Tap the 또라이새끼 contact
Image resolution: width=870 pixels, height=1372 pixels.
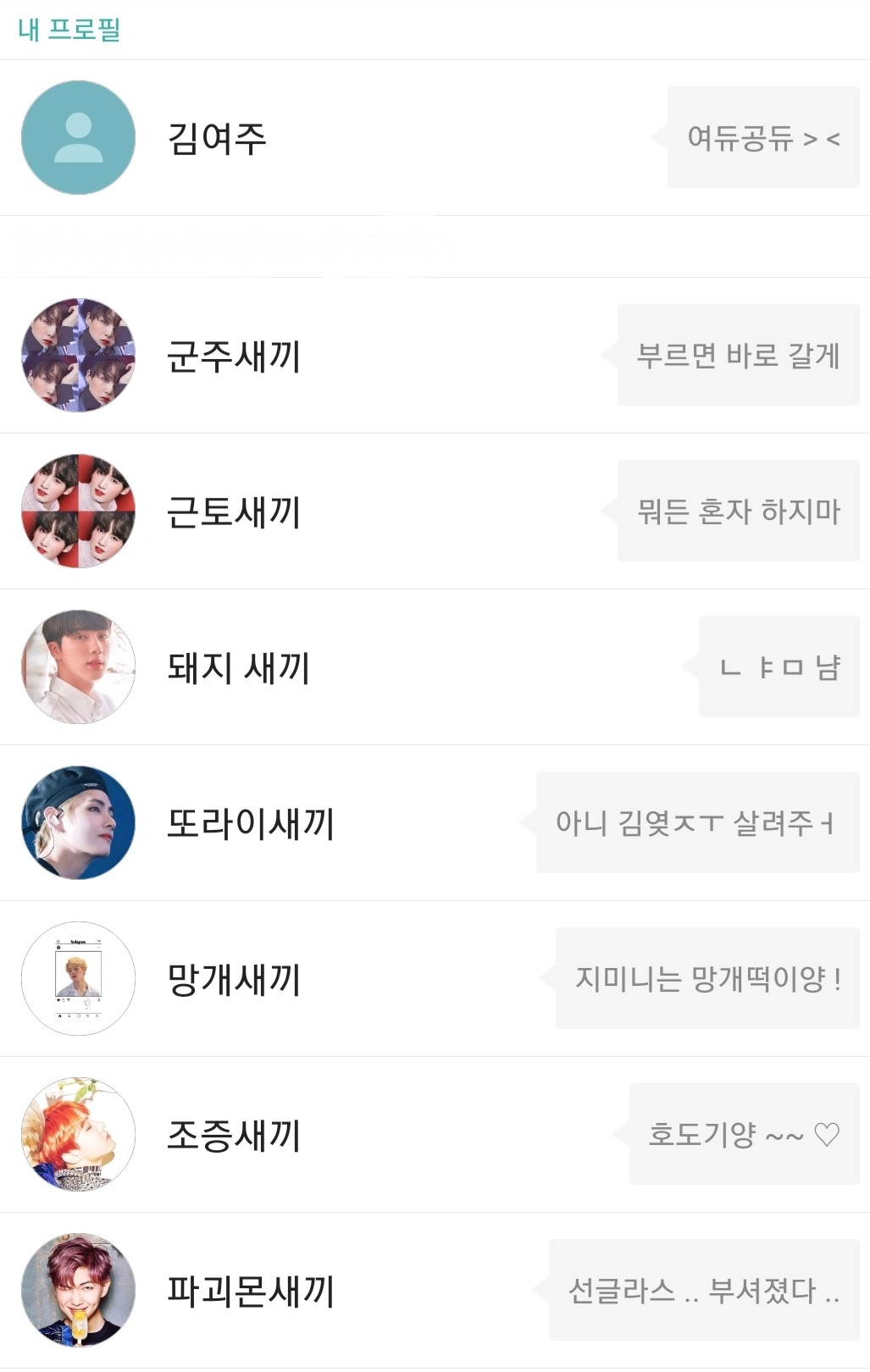(x=251, y=823)
